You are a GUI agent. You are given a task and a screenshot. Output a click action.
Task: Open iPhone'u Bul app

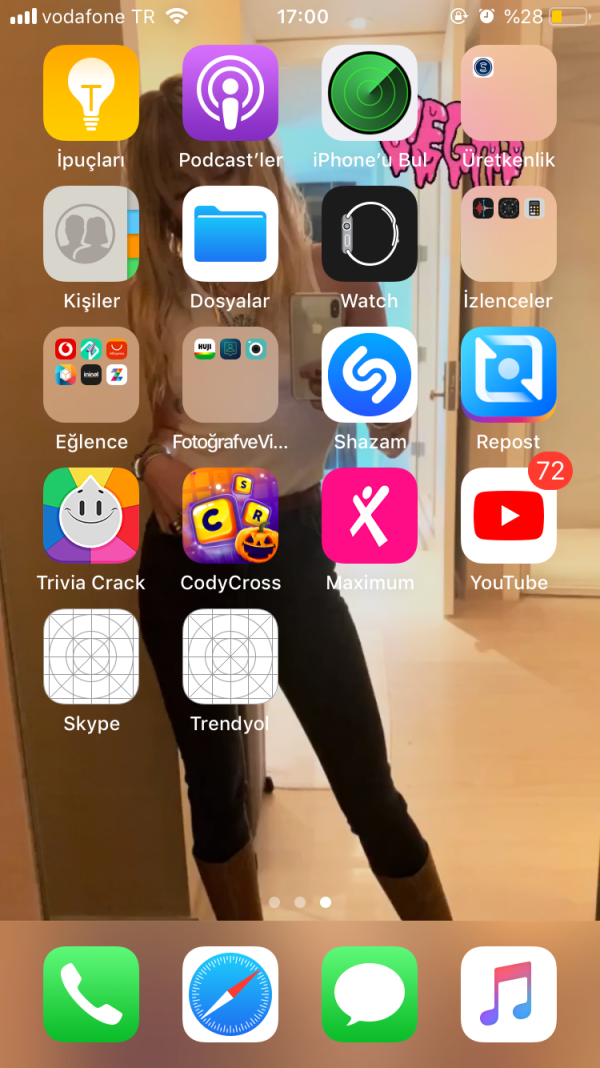click(369, 93)
